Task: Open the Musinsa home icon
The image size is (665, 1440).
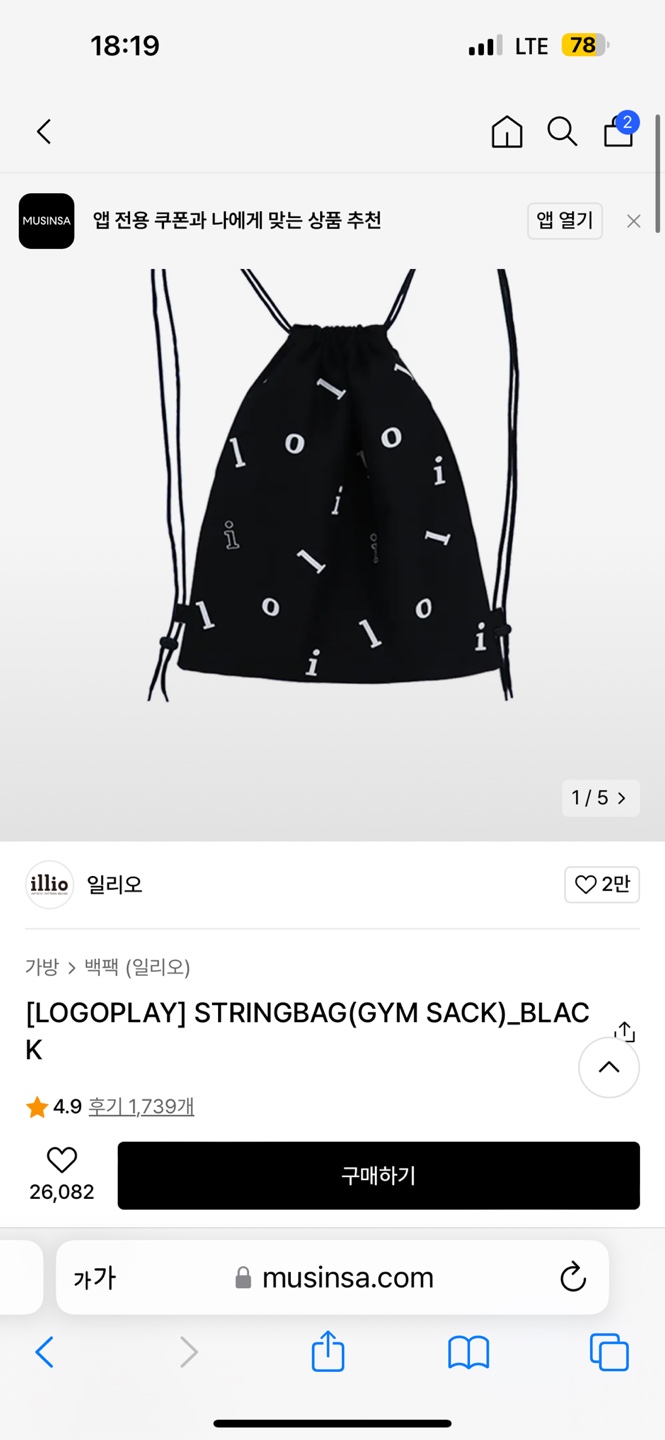Action: point(507,132)
